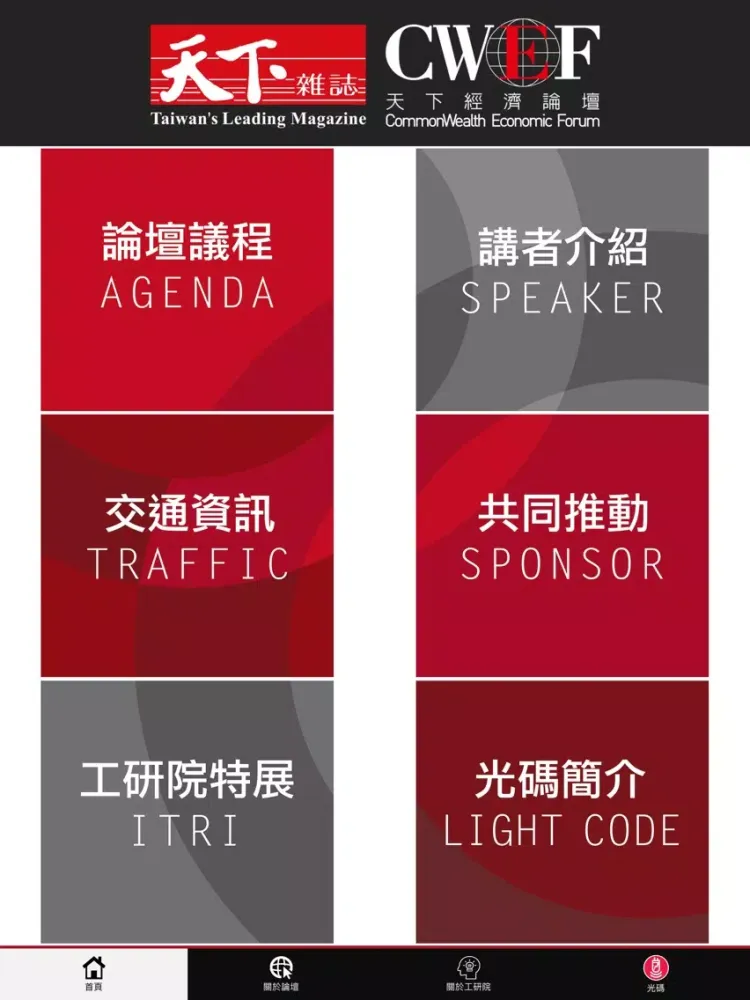This screenshot has width=750, height=1000.
Task: Switch to the 首頁 home tab
Action: coord(93,974)
